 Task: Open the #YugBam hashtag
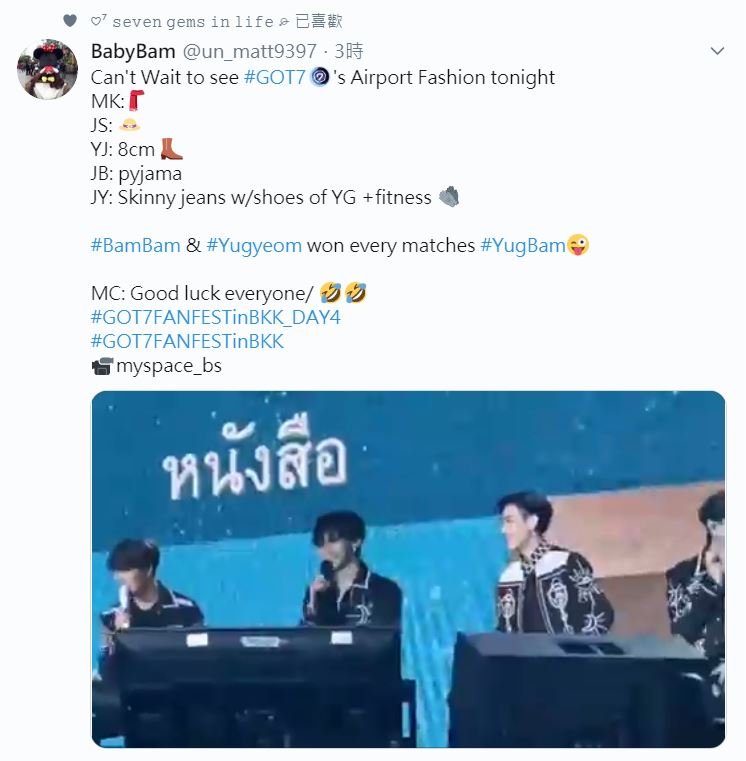(522, 245)
